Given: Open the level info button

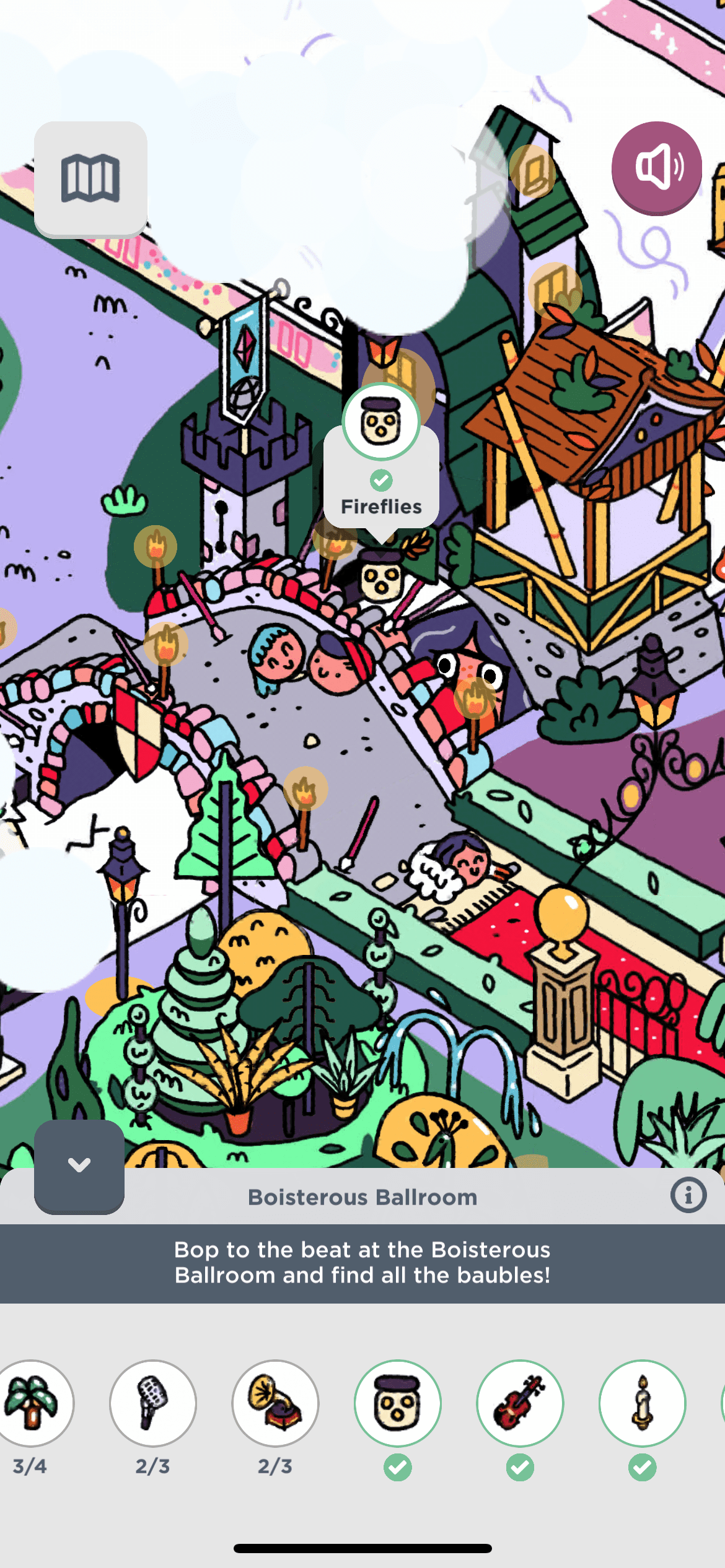Looking at the screenshot, I should pyautogui.click(x=688, y=1195).
